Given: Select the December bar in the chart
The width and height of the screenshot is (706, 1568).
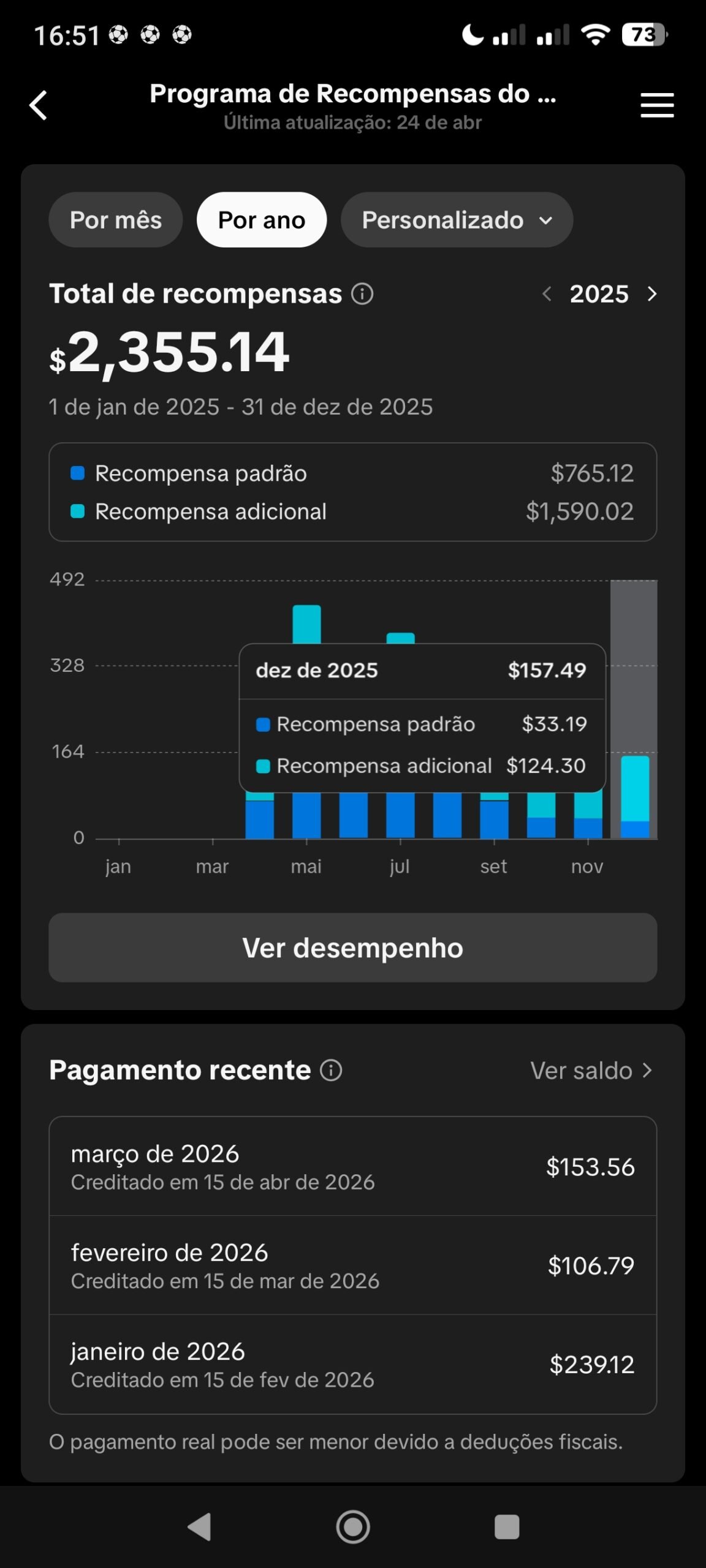Looking at the screenshot, I should 635,796.
